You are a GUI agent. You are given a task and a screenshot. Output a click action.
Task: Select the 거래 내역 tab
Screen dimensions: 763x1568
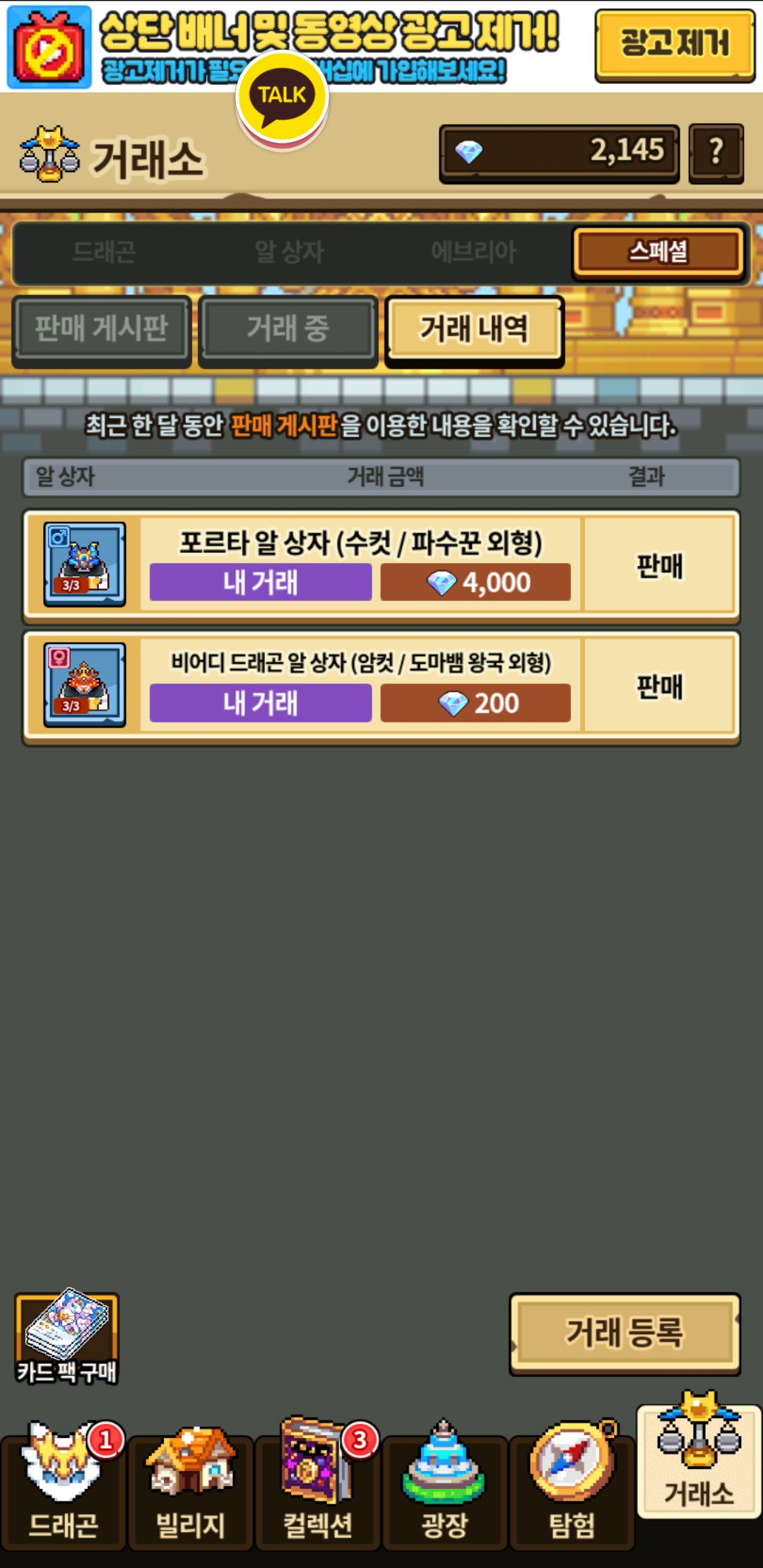coord(474,329)
